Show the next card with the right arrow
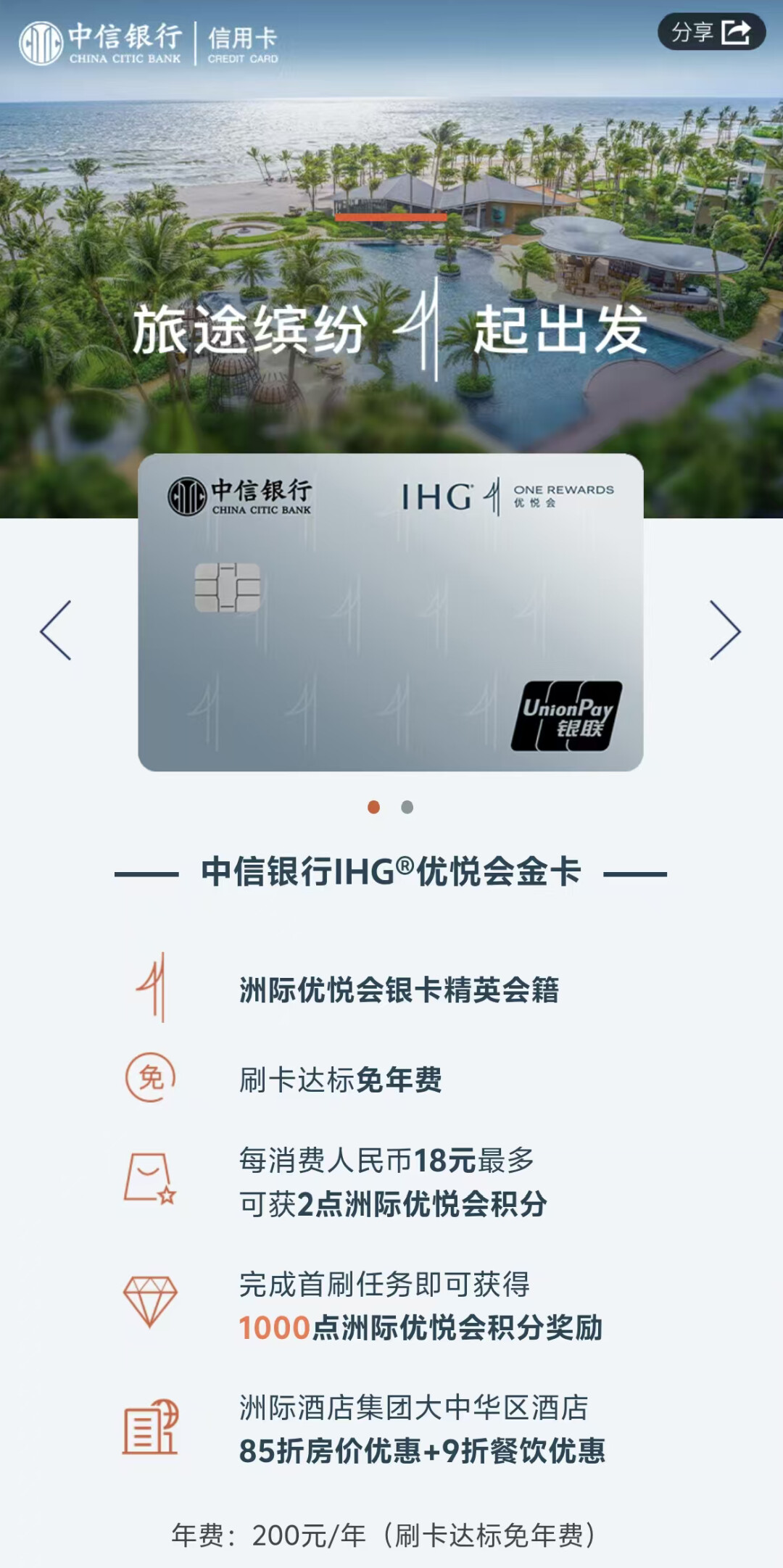The height and width of the screenshot is (1568, 783). 724,630
